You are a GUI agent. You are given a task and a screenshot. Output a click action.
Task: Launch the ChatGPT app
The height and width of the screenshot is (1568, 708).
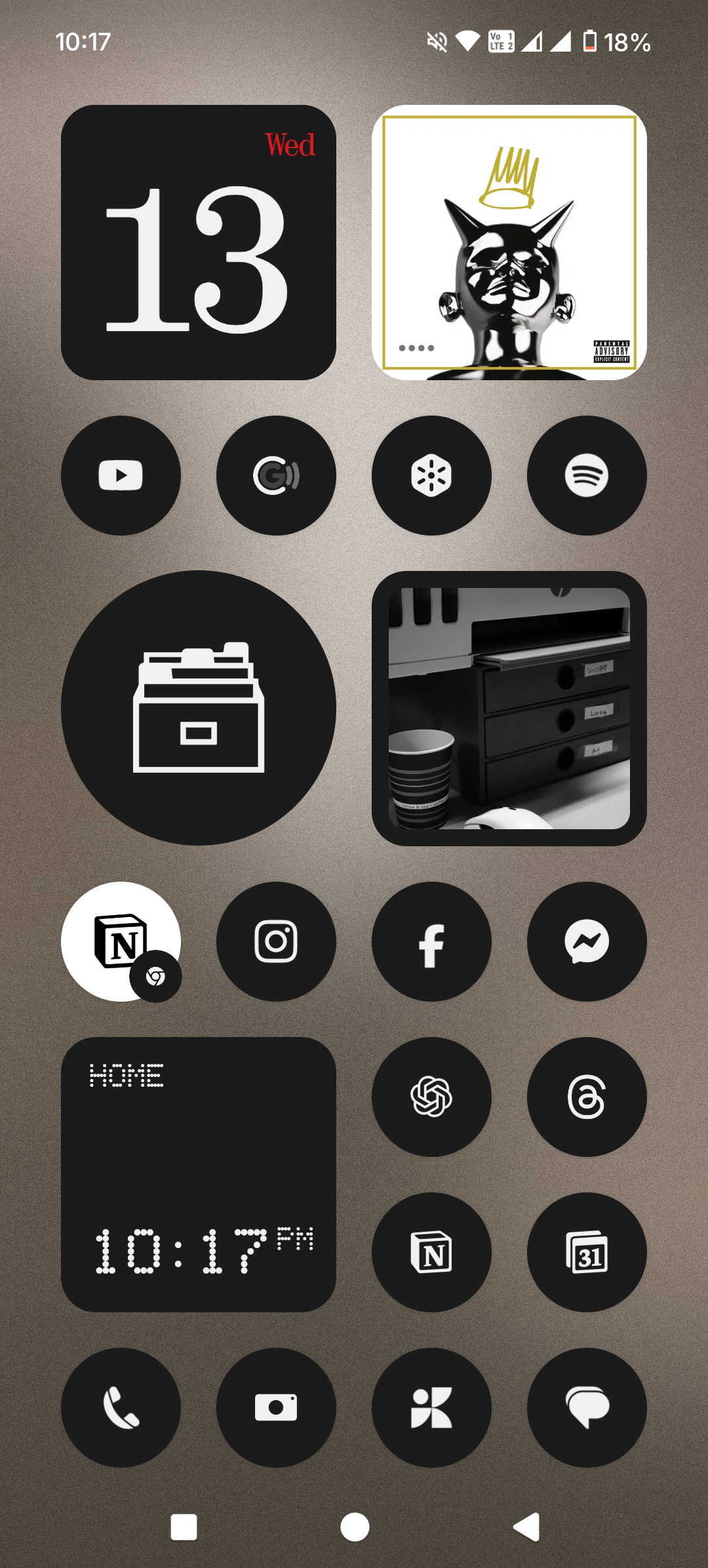(431, 1097)
